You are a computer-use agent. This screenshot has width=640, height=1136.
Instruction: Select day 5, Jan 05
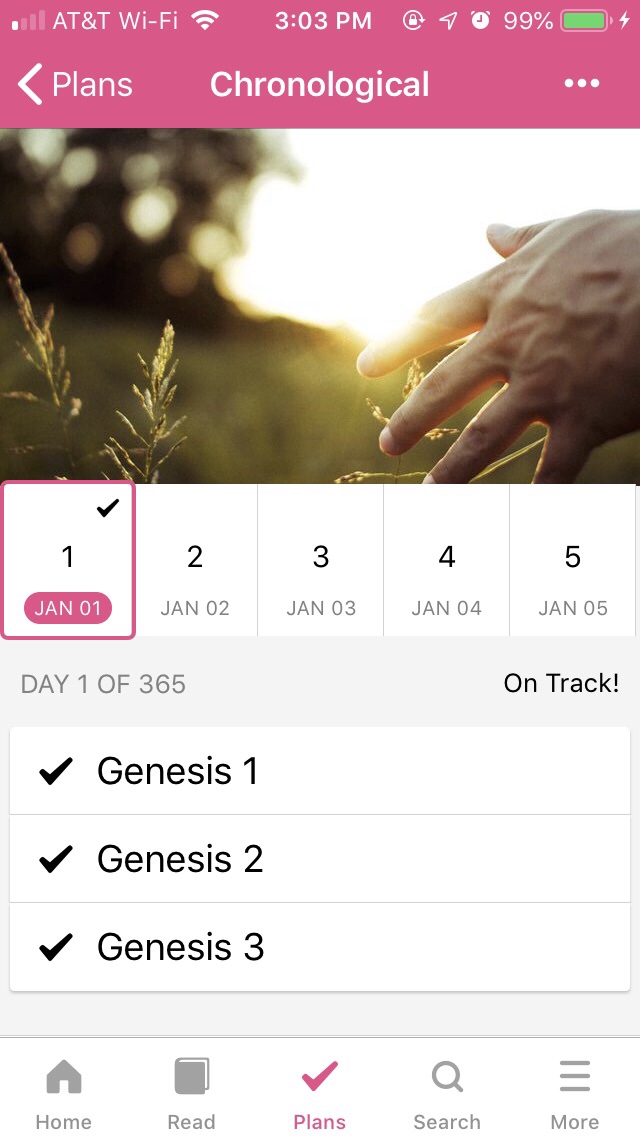pyautogui.click(x=573, y=560)
